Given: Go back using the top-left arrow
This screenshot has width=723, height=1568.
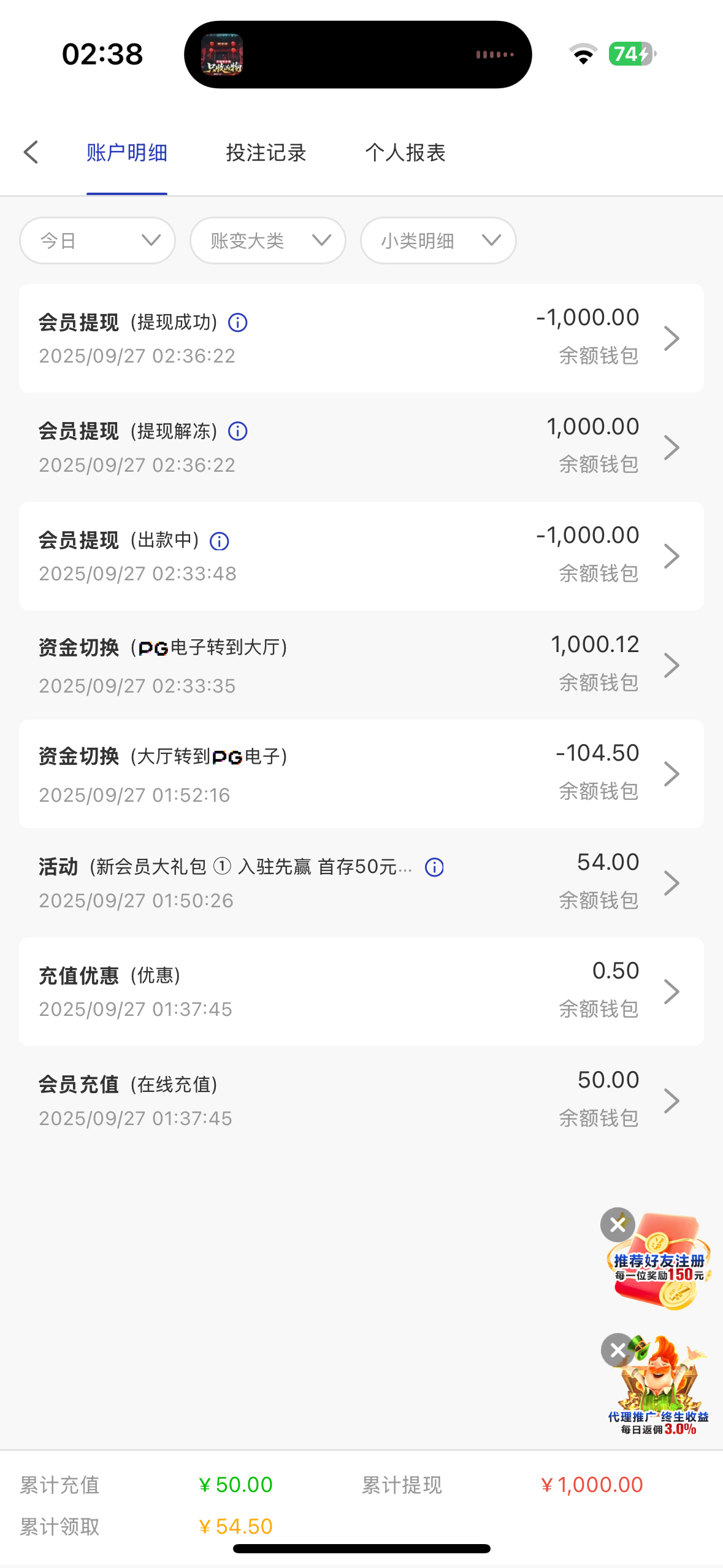Looking at the screenshot, I should 31,152.
